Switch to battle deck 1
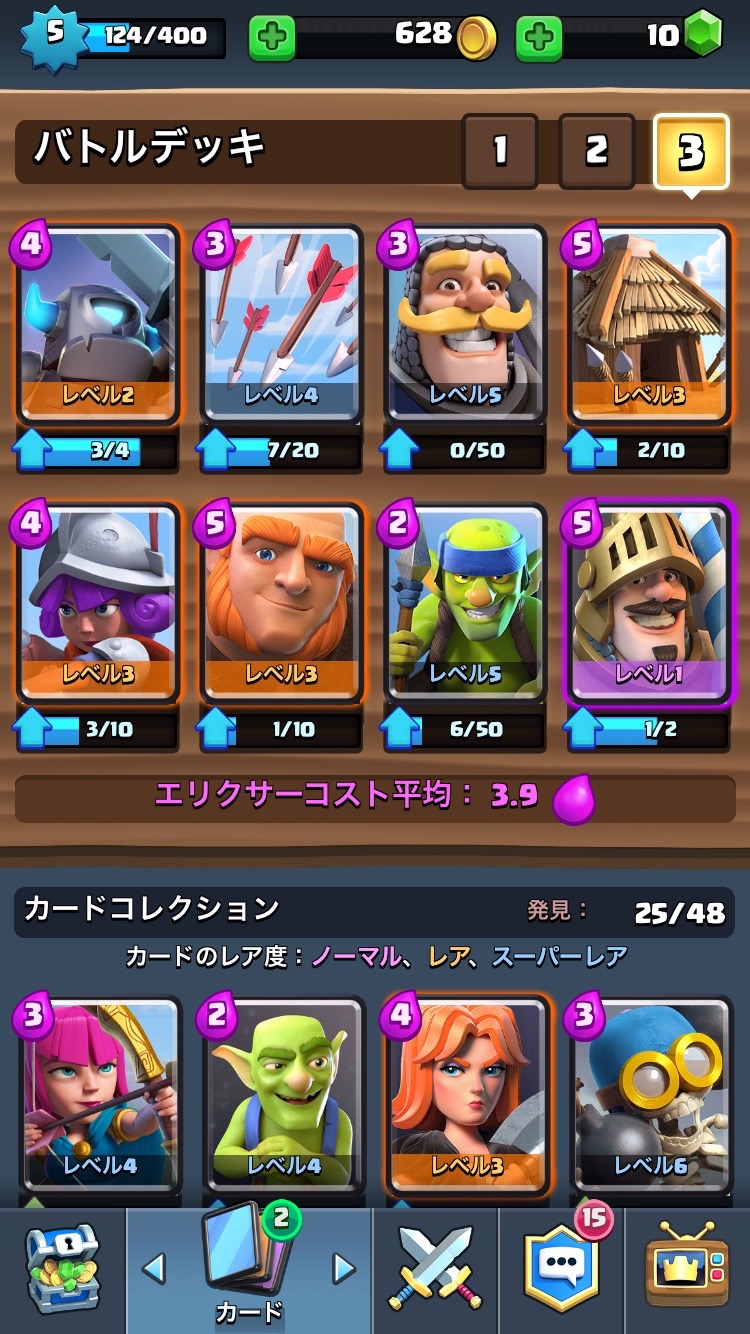 [500, 151]
